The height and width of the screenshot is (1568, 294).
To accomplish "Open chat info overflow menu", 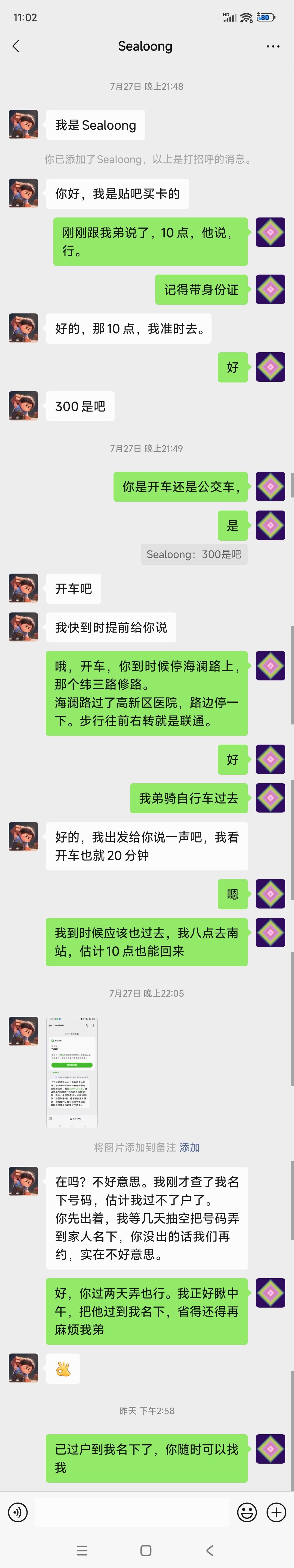I will pos(273,46).
